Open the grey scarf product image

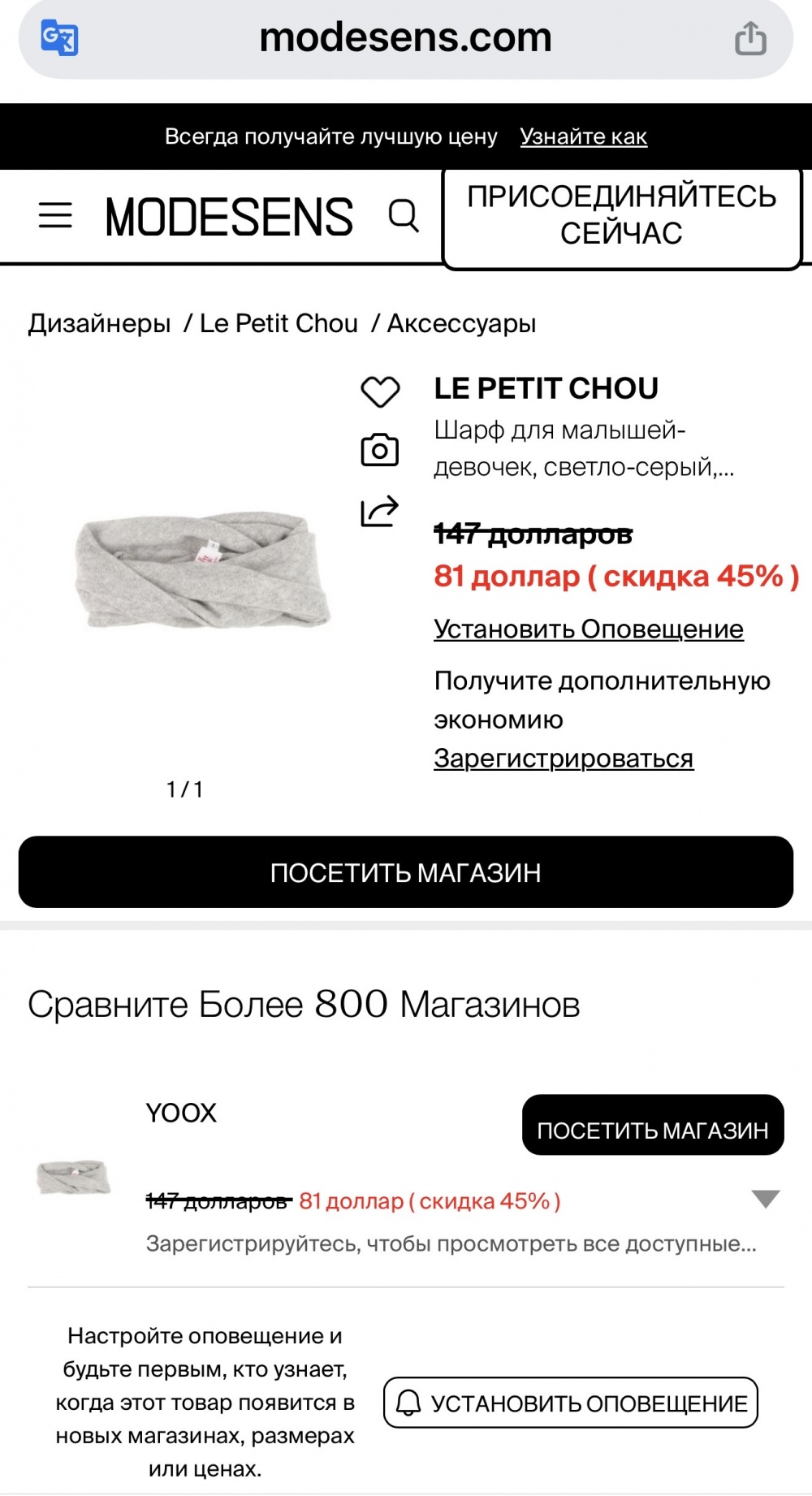[x=203, y=569]
